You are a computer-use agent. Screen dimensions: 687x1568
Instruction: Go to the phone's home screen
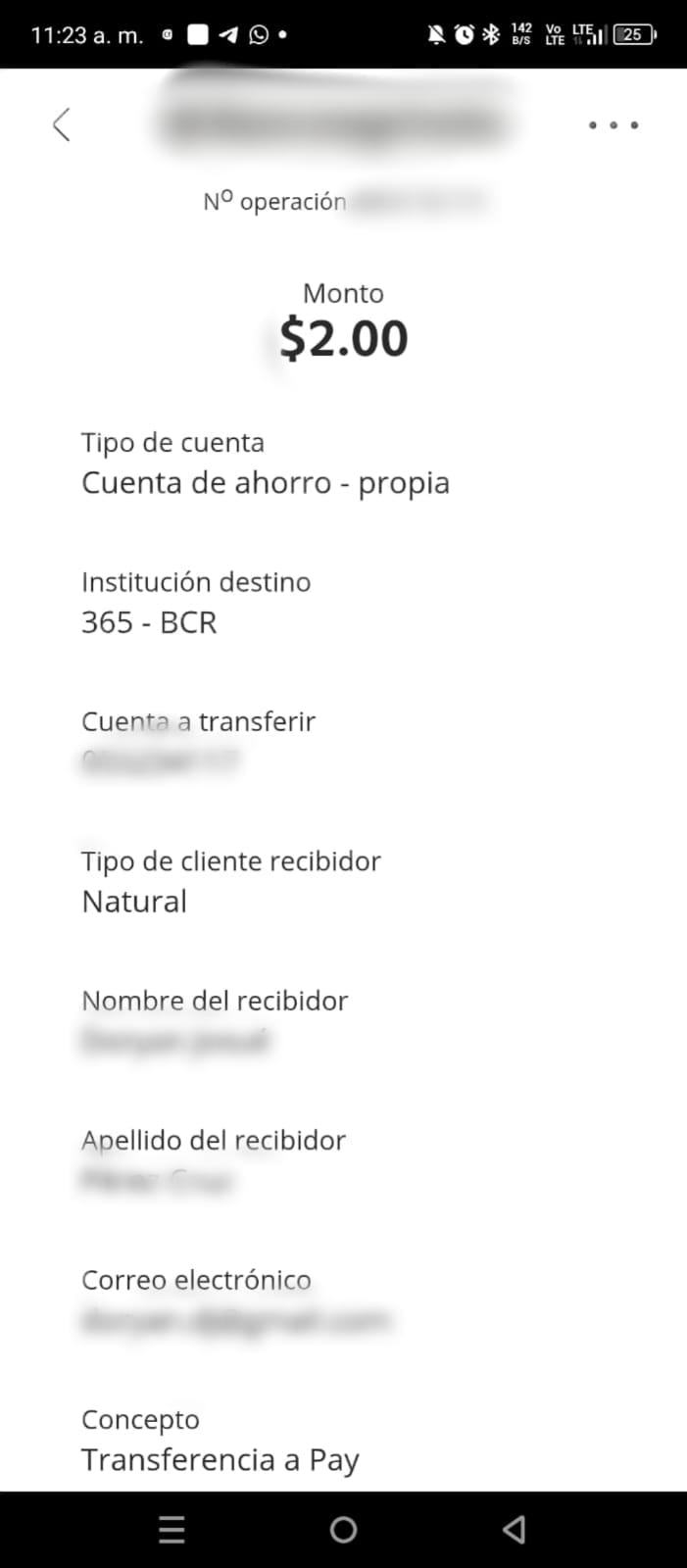click(x=343, y=1530)
